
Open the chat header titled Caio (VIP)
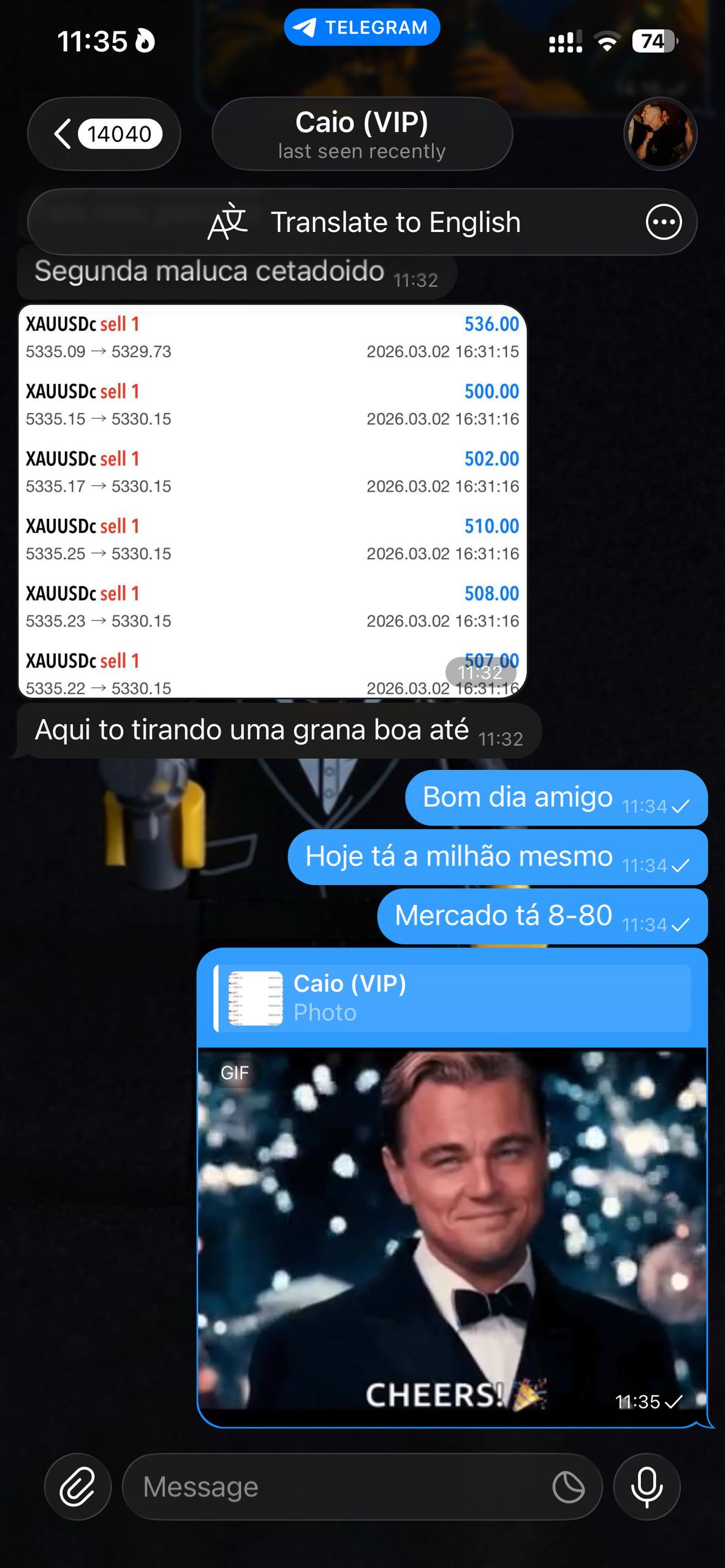362,134
